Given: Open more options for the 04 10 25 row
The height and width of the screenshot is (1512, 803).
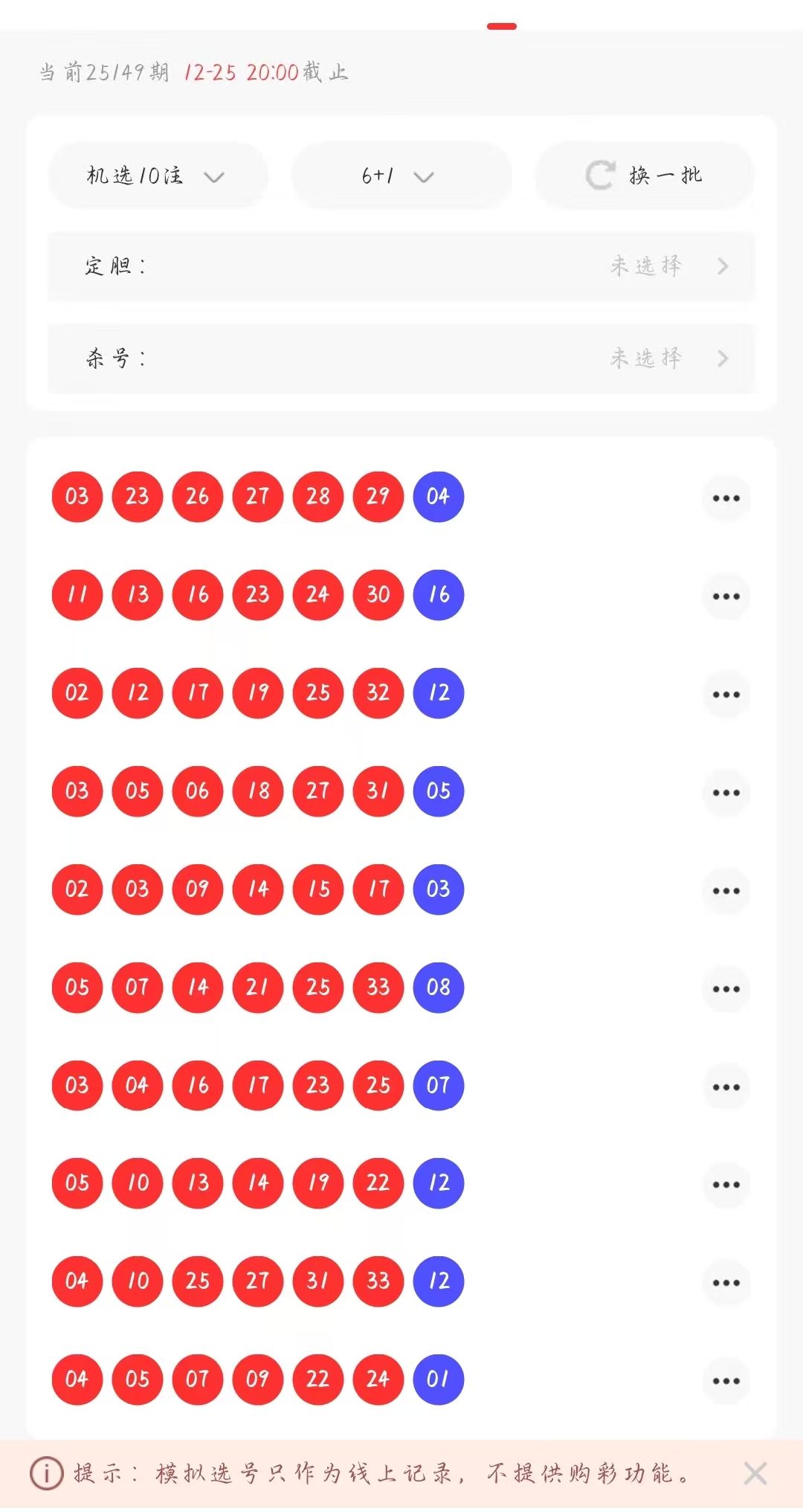Looking at the screenshot, I should click(726, 1282).
